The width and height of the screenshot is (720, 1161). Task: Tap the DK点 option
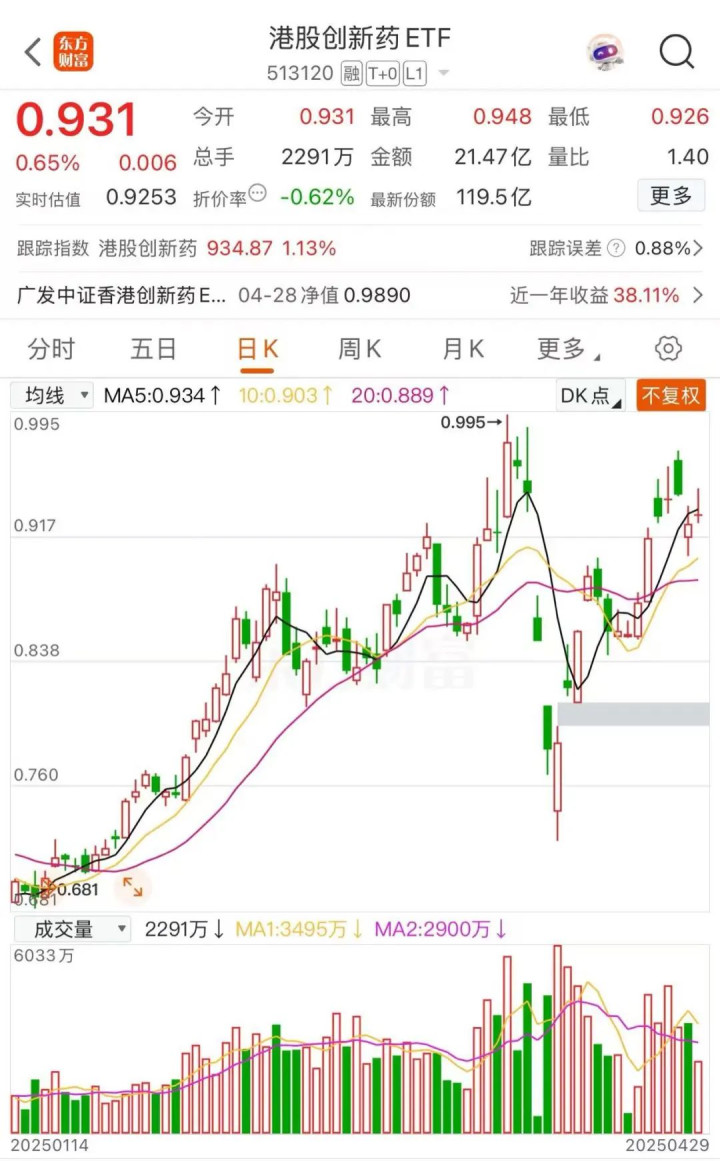coord(590,395)
